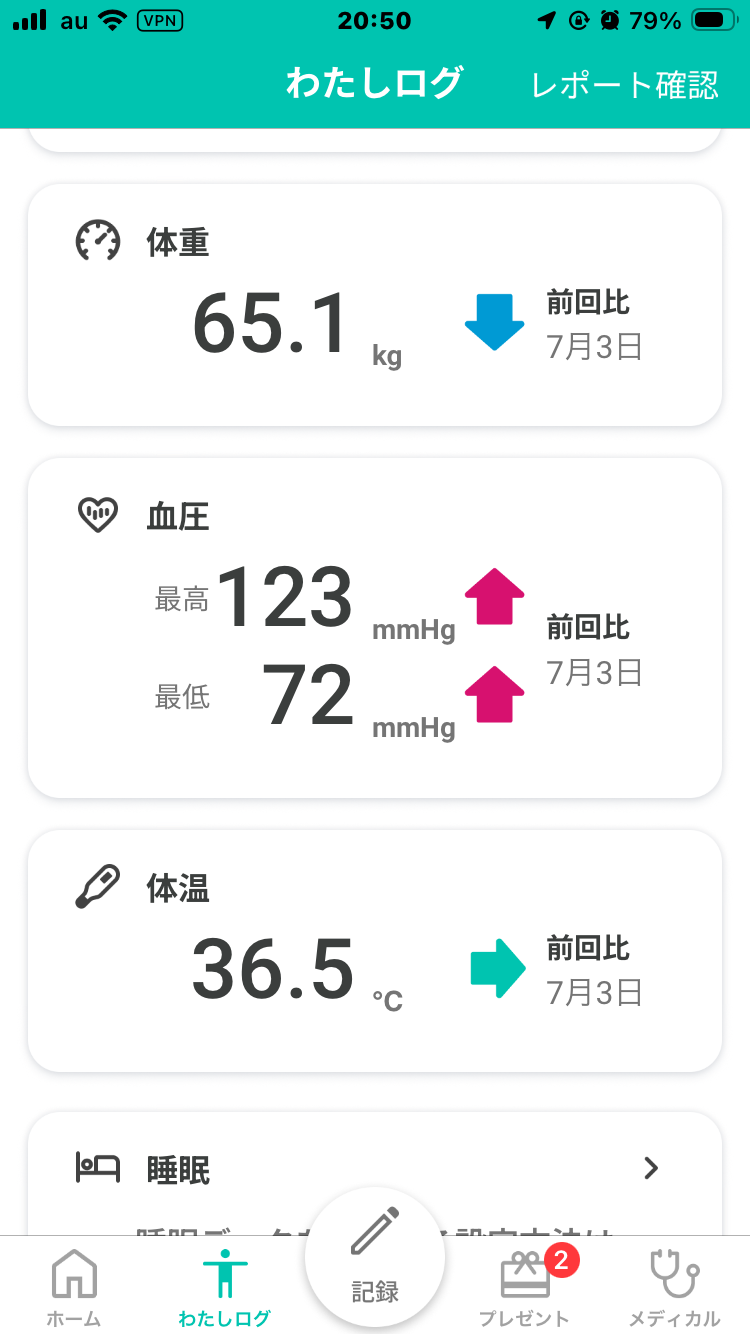The image size is (750, 1334).
Task: Tap the 記録 pencil button
Action: [375, 1258]
